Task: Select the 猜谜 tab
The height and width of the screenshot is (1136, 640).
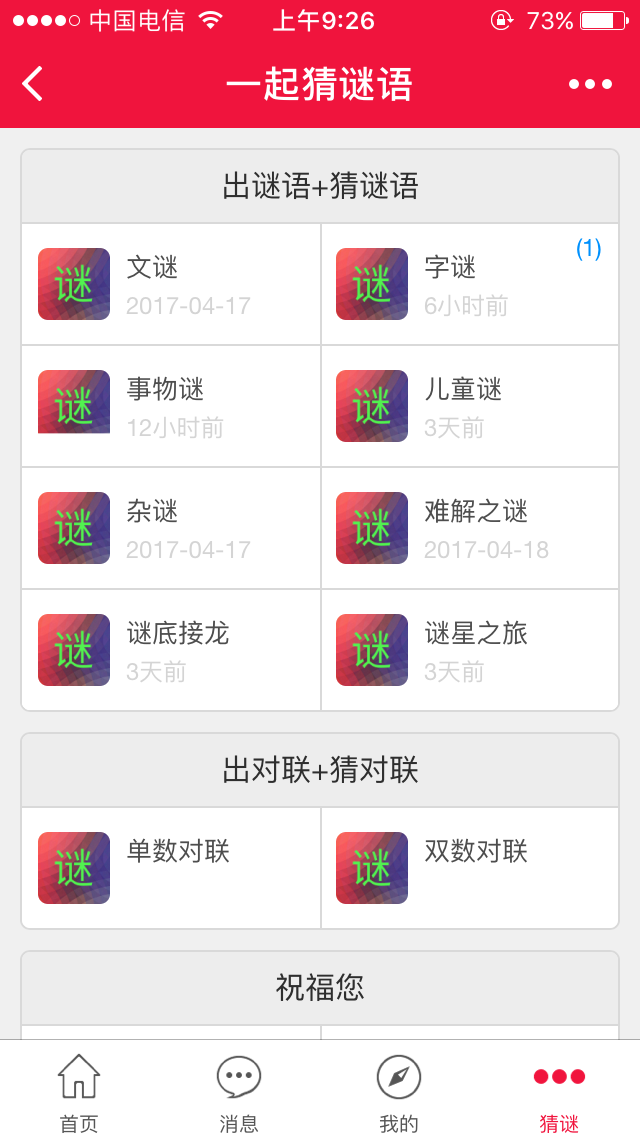Action: [559, 1092]
